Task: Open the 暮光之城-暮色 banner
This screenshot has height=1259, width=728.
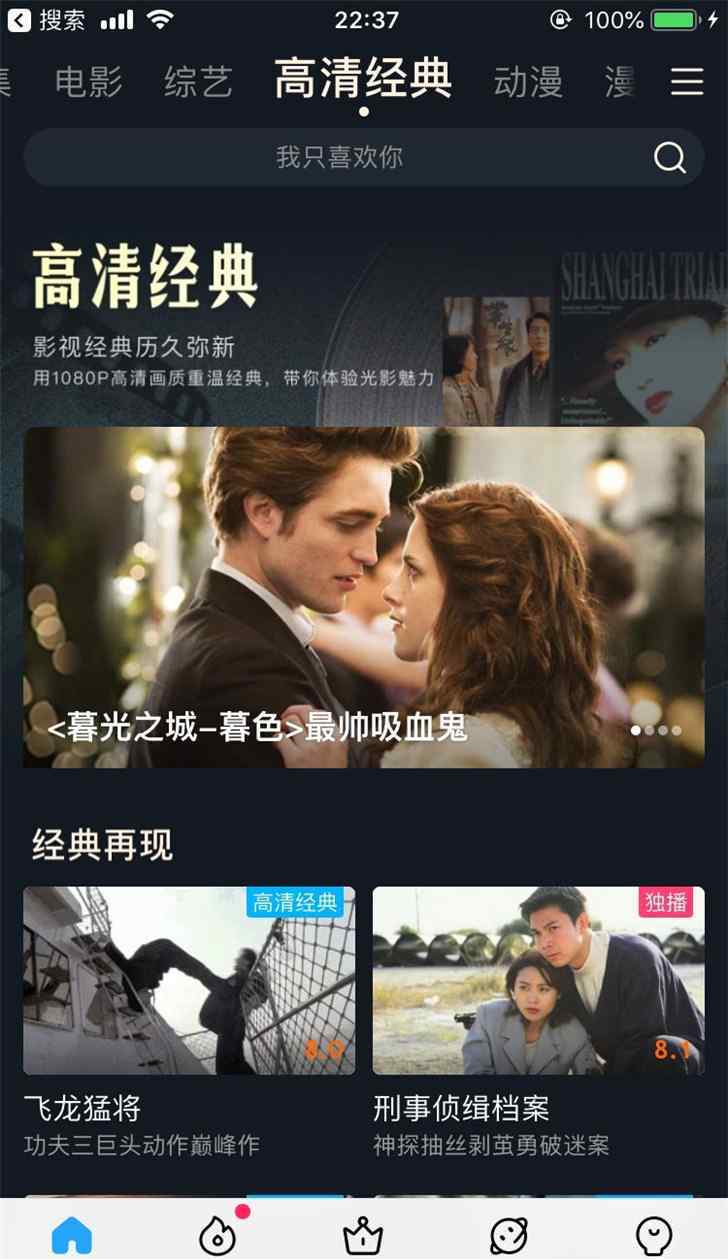Action: (x=364, y=597)
